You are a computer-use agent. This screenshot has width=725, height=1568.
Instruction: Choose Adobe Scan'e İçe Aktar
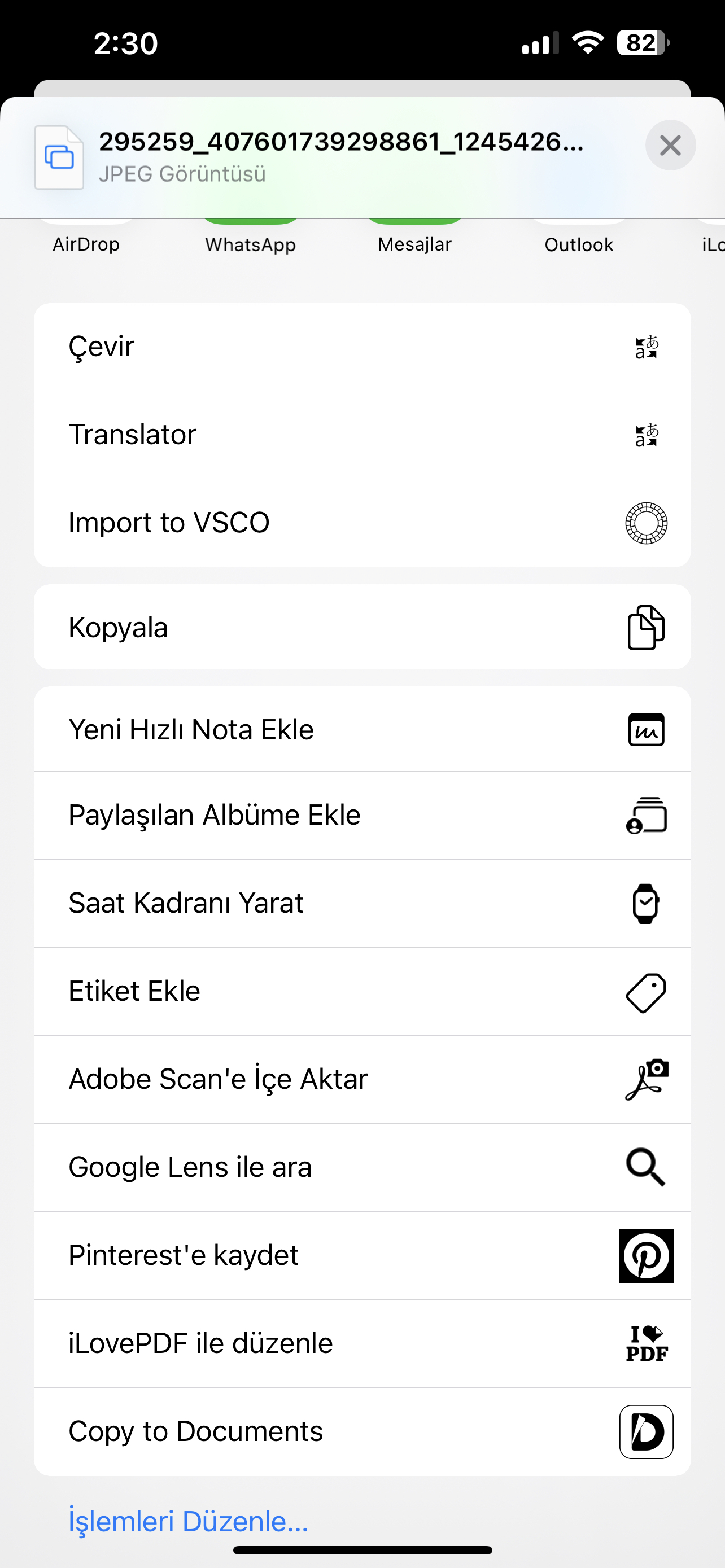click(362, 1079)
